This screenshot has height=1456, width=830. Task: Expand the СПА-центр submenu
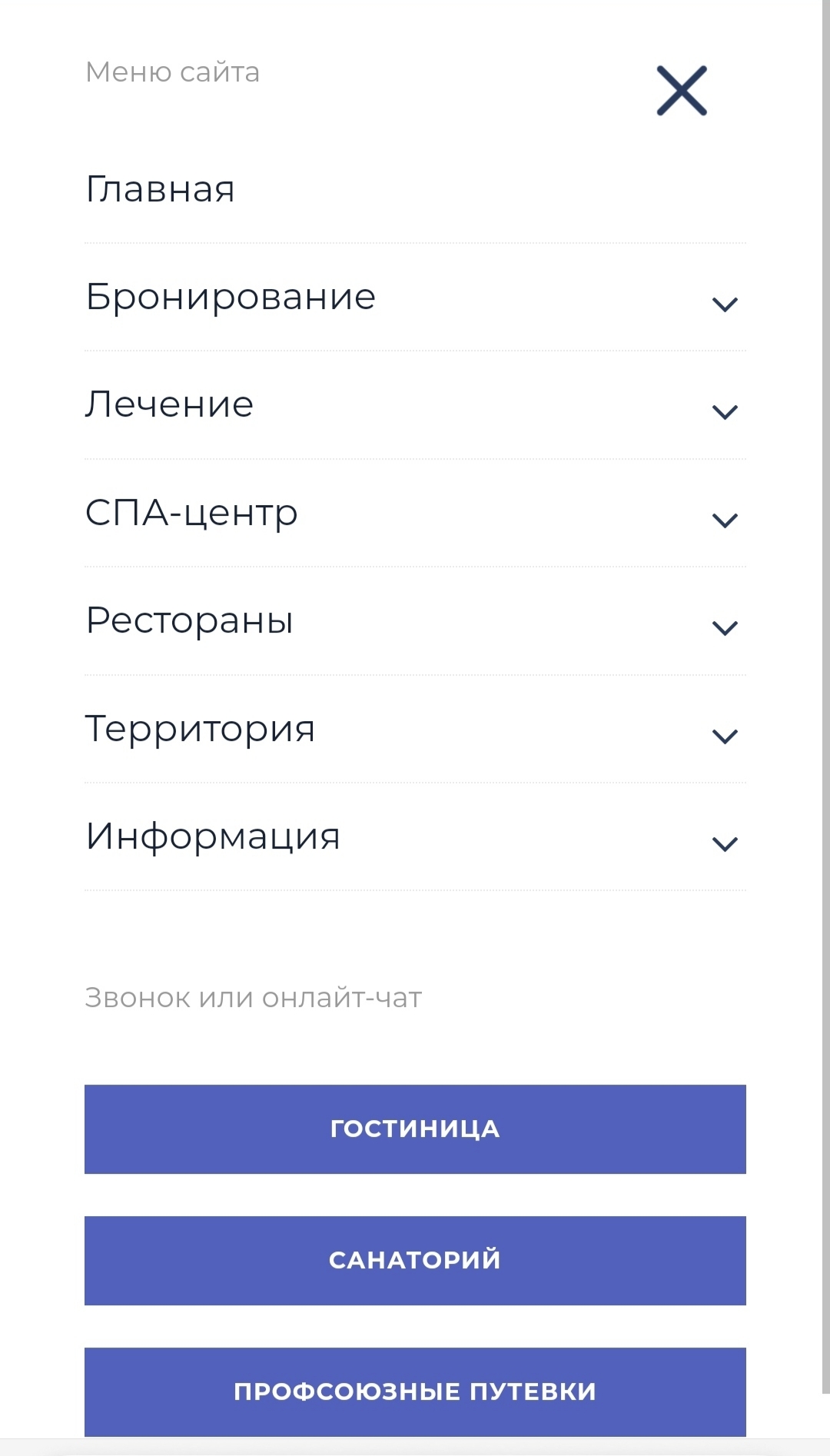pos(725,520)
